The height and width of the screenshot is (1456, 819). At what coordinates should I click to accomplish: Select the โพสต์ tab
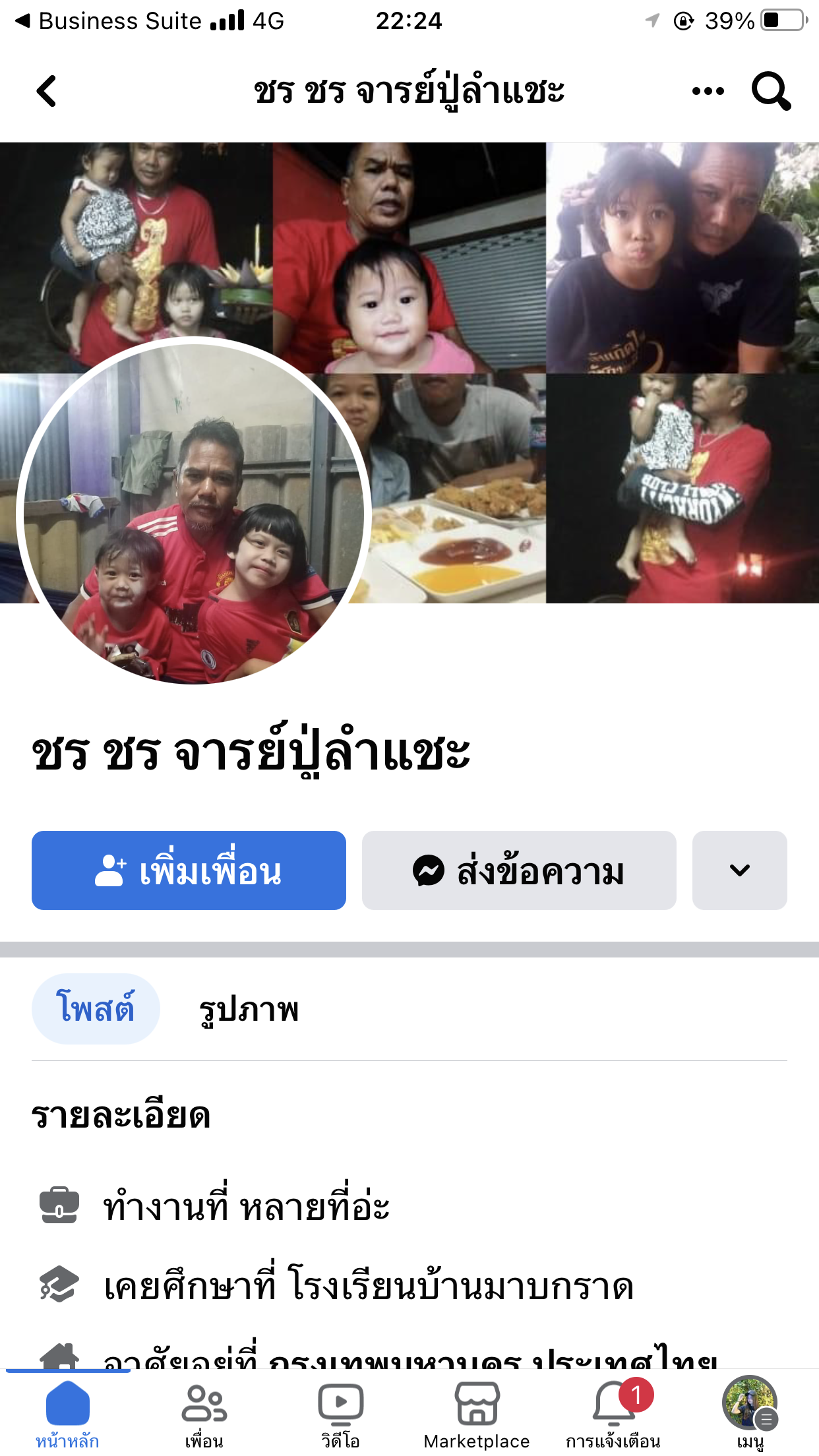point(96,1008)
